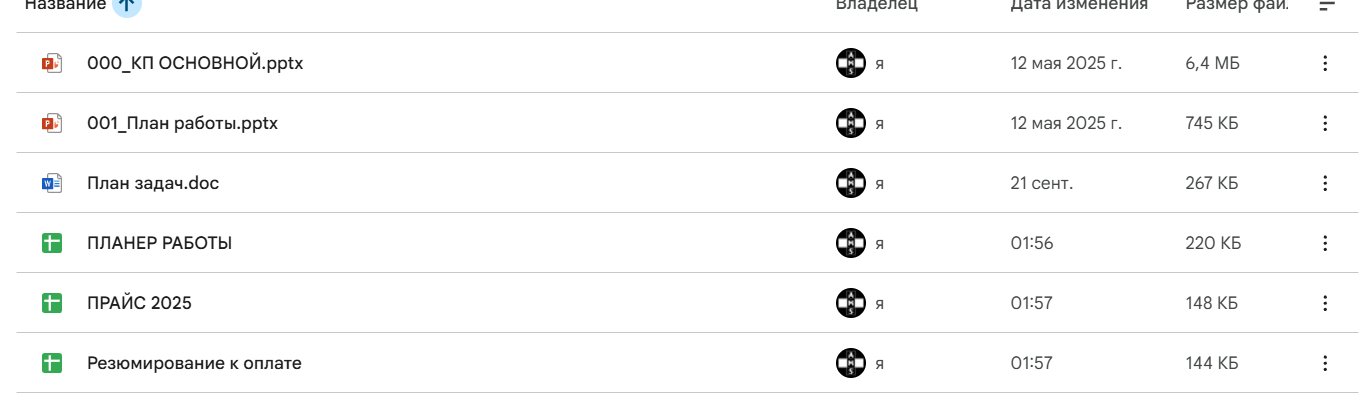Open more options for 000_КП ОСНОВНОЙ.pptx

(1325, 63)
